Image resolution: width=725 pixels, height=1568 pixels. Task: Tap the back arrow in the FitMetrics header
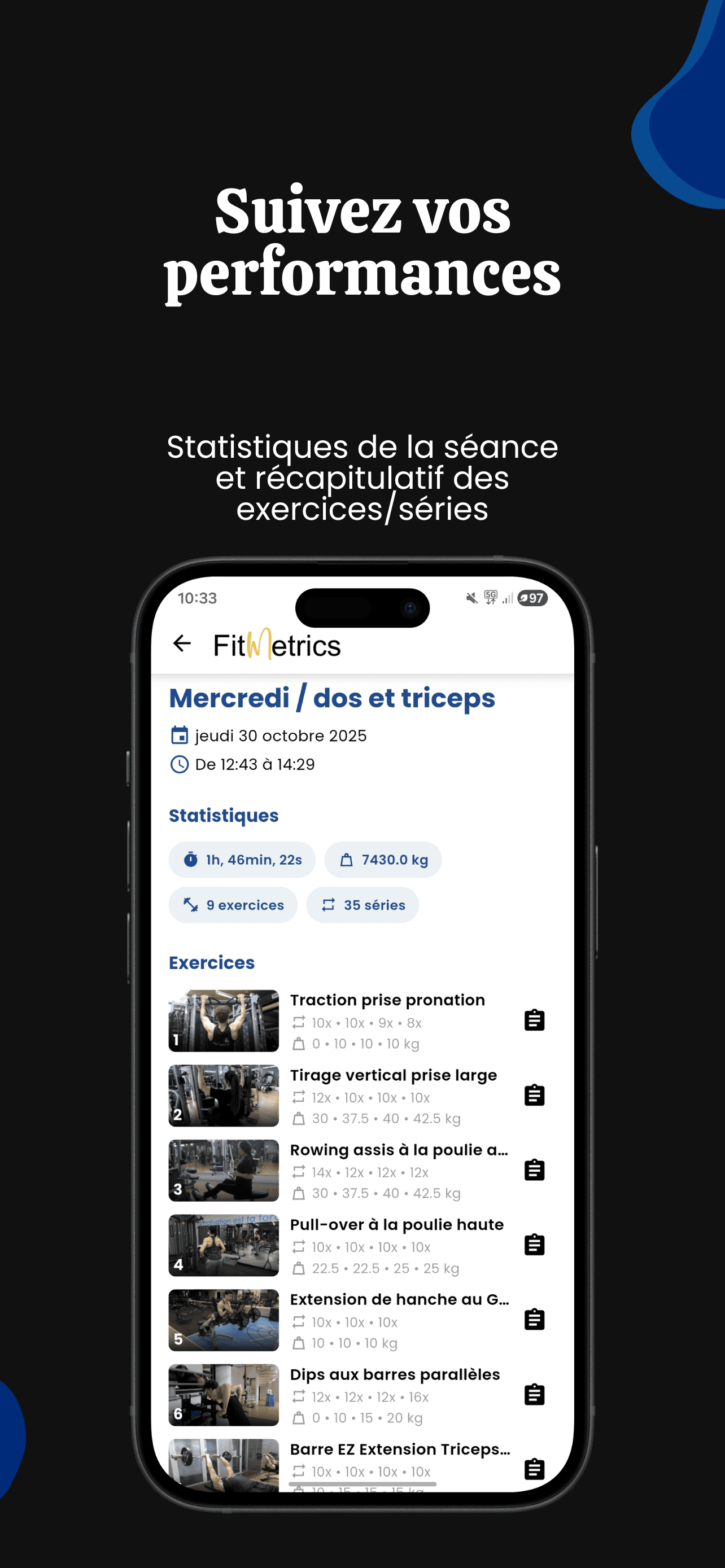point(181,644)
